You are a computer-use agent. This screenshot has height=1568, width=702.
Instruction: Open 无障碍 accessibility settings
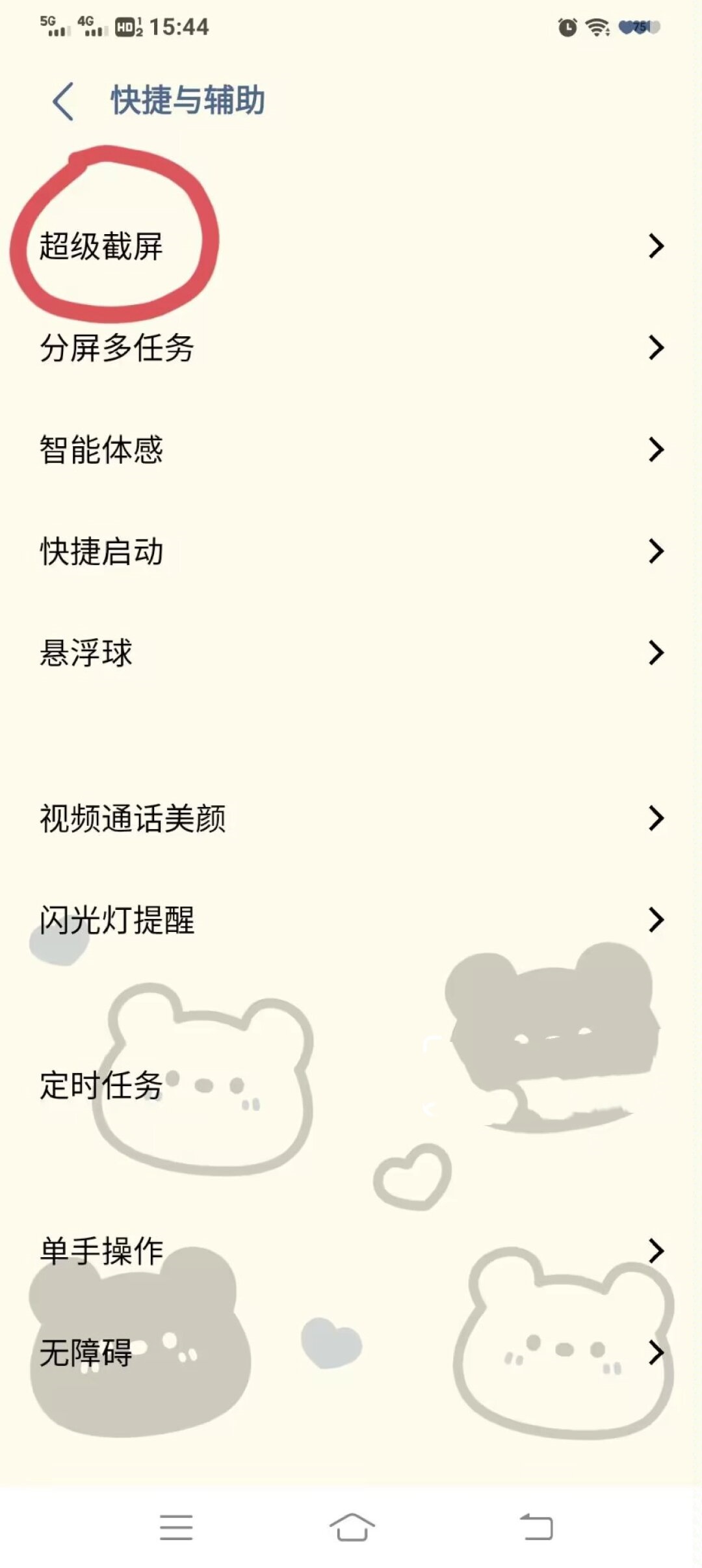(x=351, y=1353)
